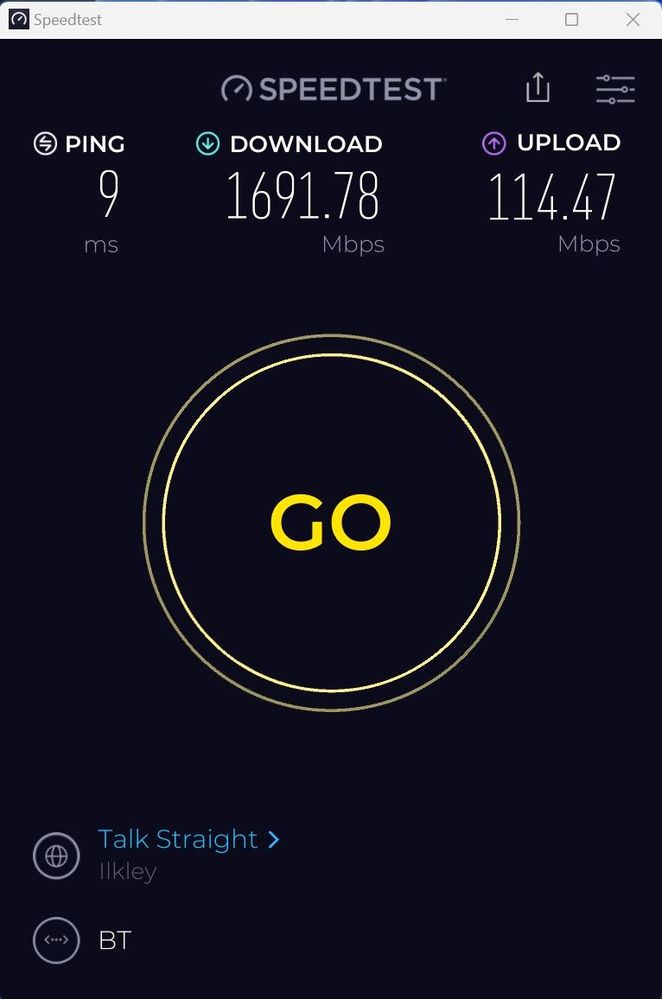Share the speed test results
The height and width of the screenshot is (999, 662).
(538, 88)
